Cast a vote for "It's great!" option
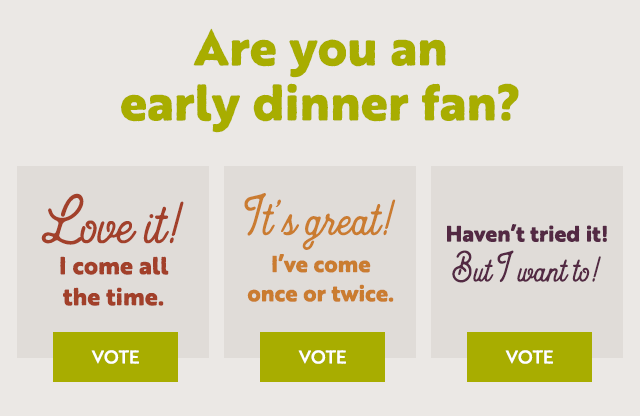Viewport: 640px width, 416px height. (322, 357)
